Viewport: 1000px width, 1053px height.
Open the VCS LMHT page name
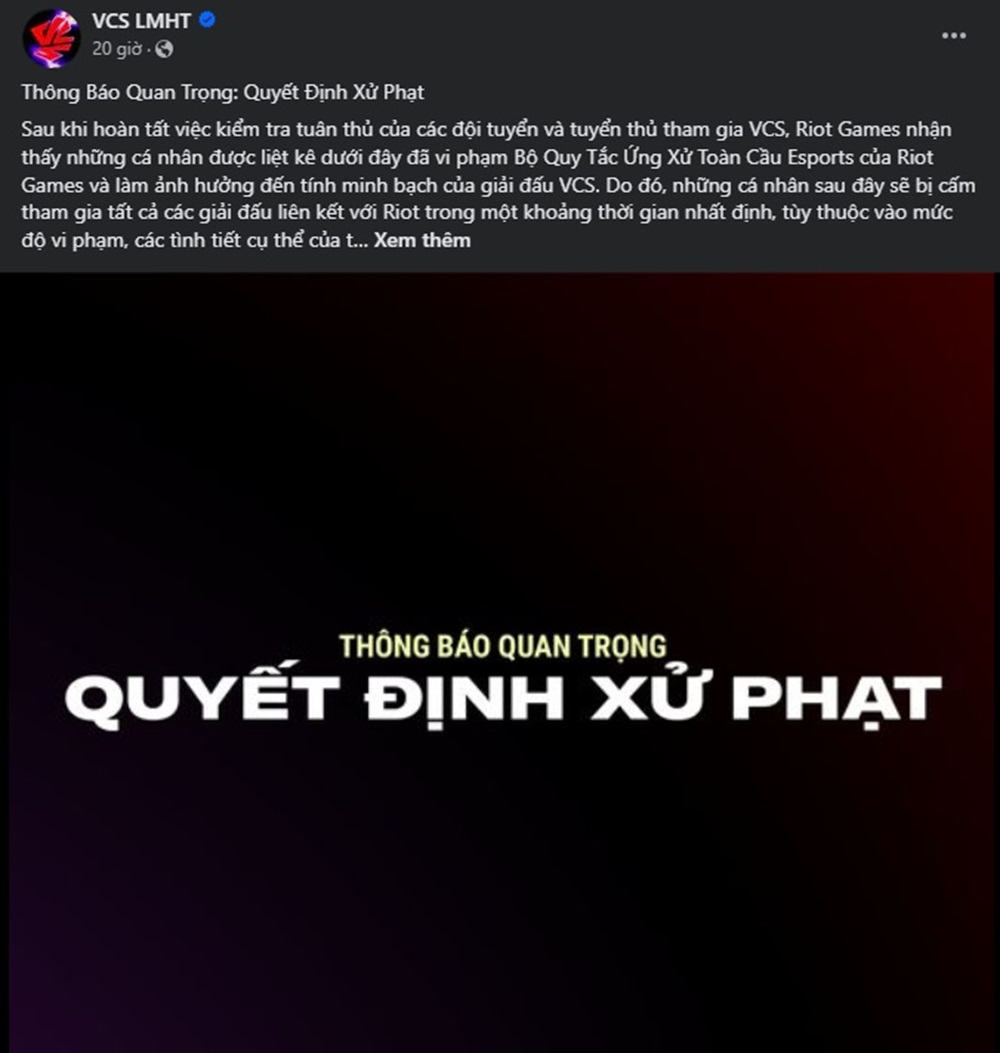141,21
